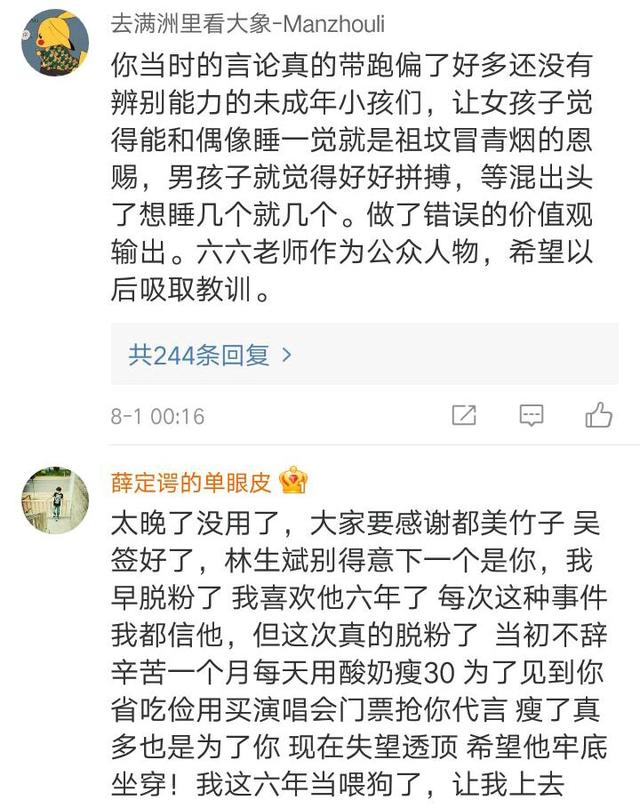Like the 8-1 00:16 comment
The width and height of the screenshot is (640, 808).
coord(598,415)
